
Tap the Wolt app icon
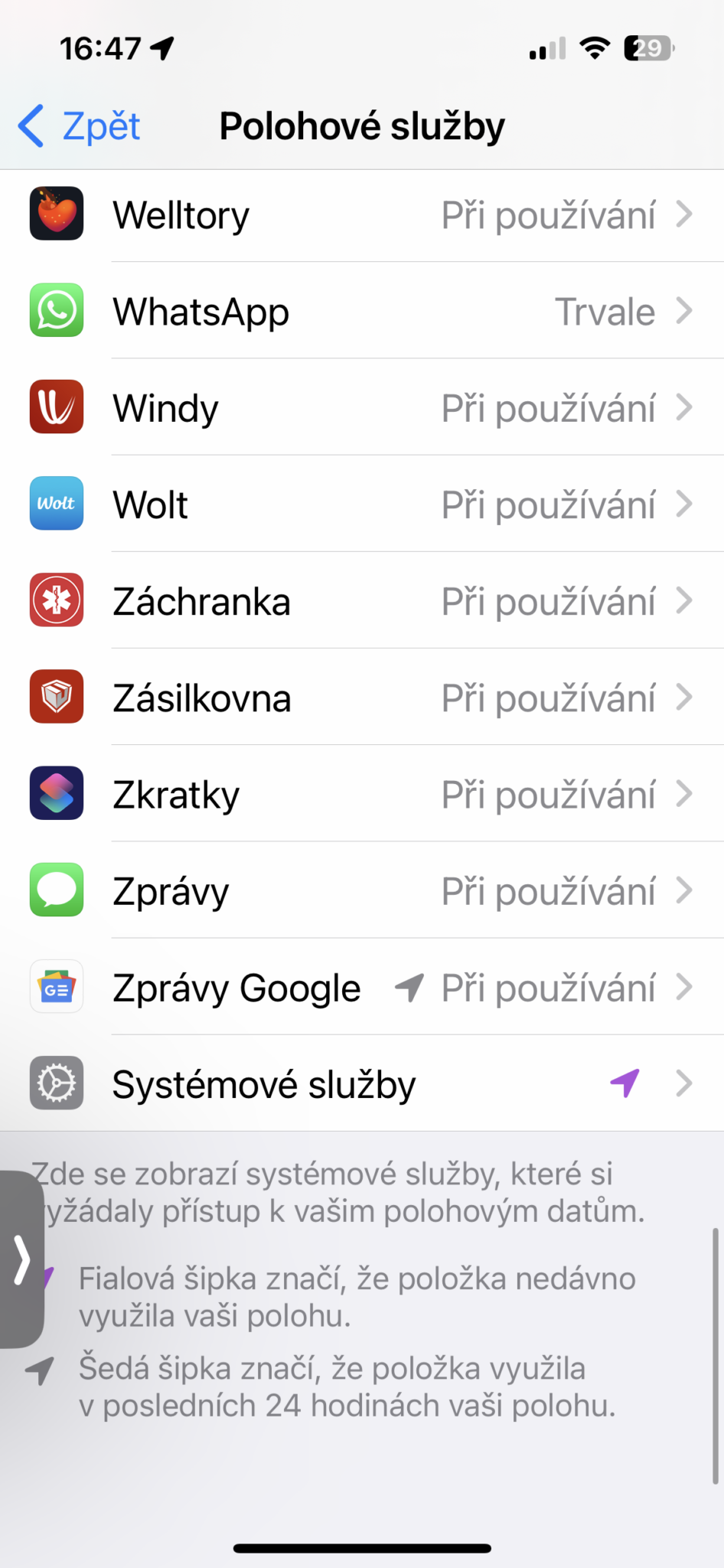click(x=56, y=504)
